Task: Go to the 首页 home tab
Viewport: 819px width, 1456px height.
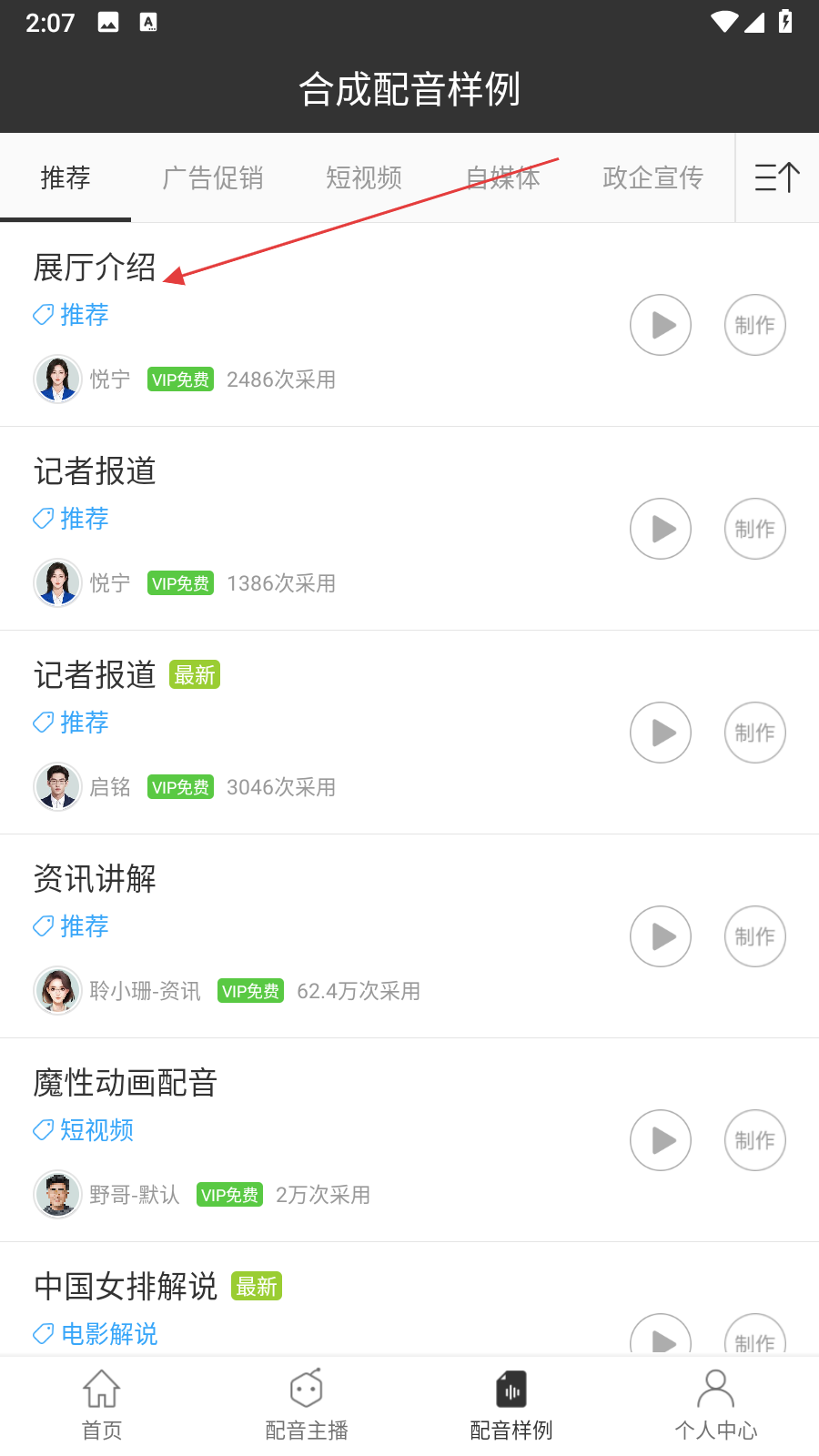Action: pos(102,1405)
